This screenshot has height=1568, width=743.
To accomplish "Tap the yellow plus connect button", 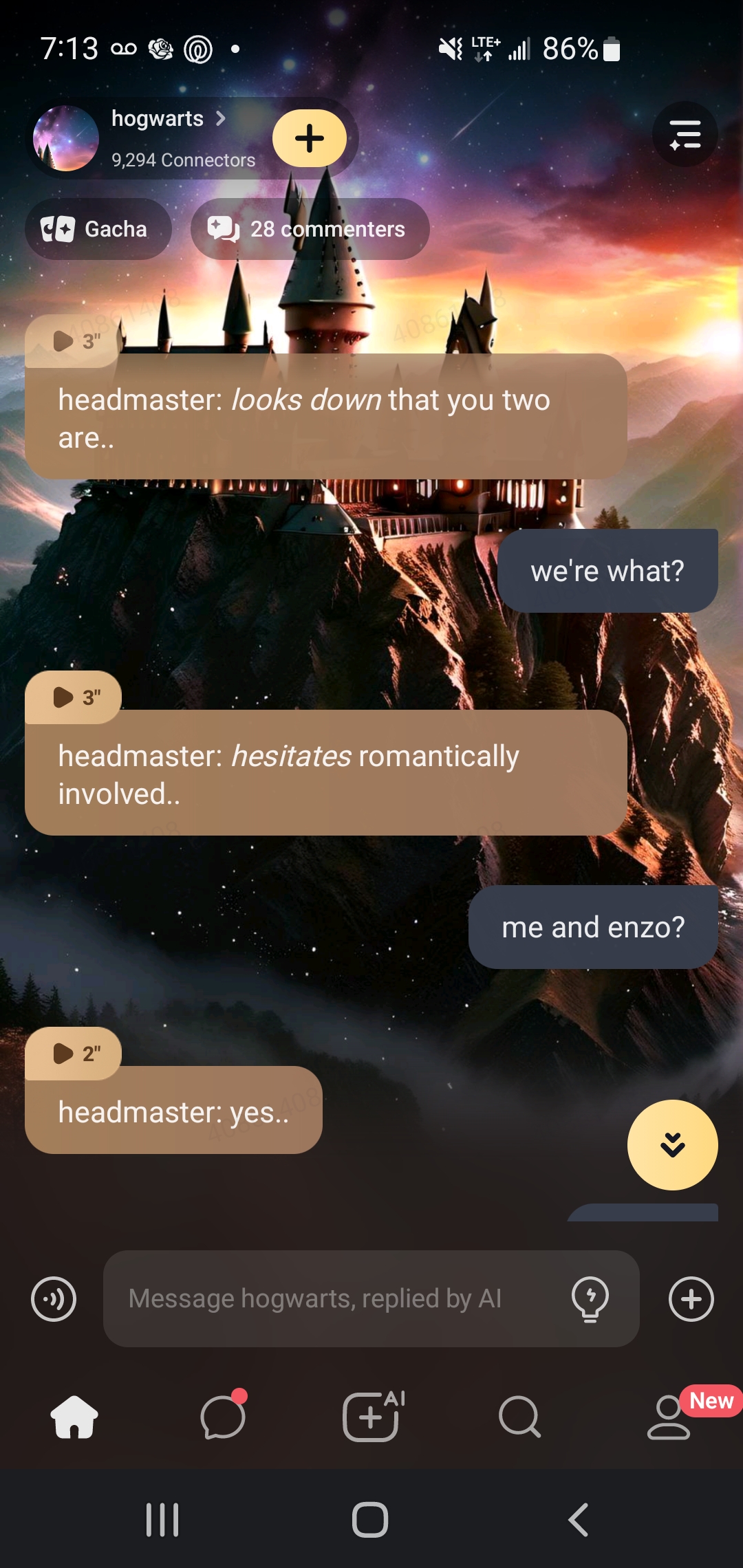I will (x=310, y=138).
